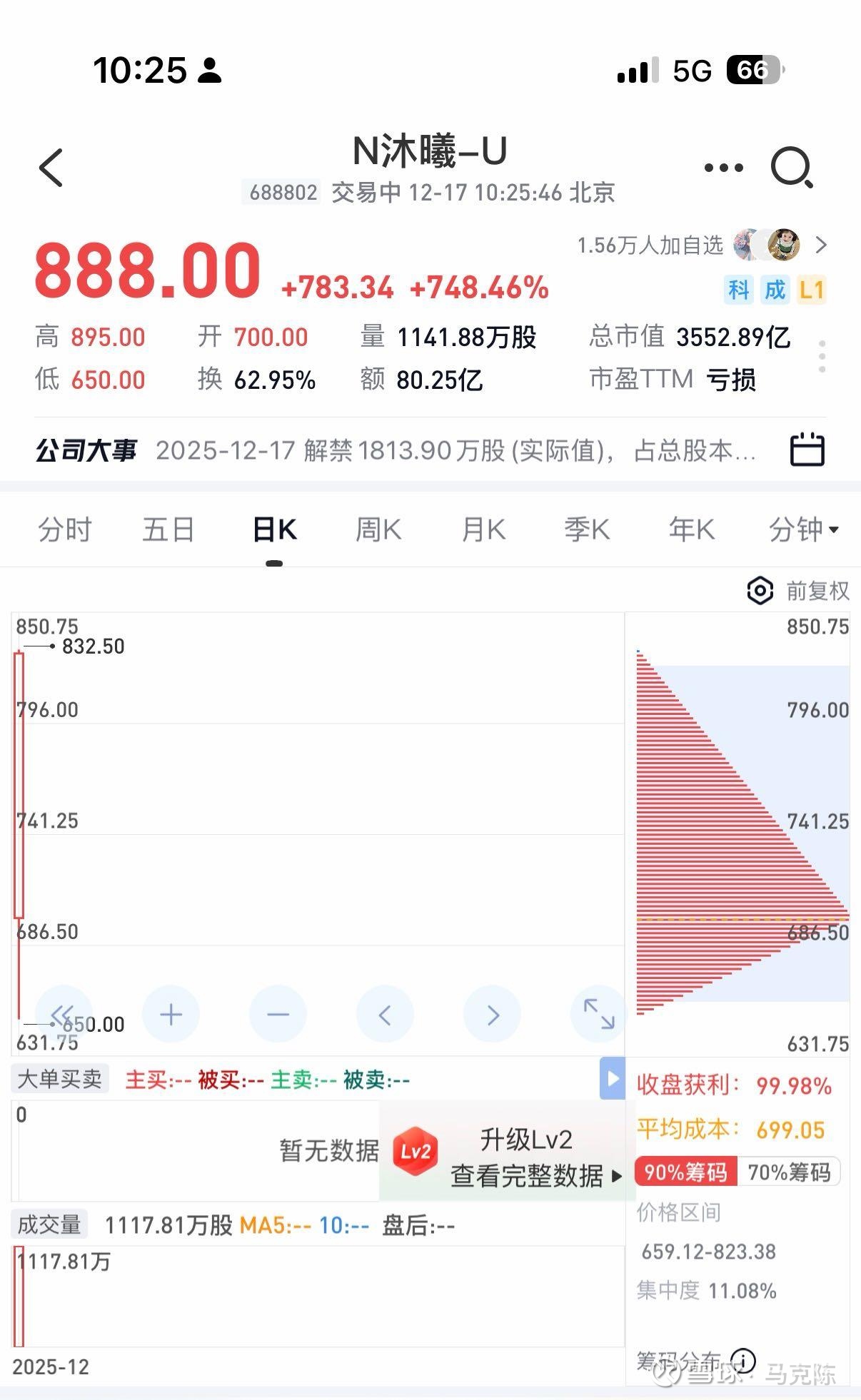Switch to the 分时 tab
Image resolution: width=861 pixels, height=1400 pixels.
point(65,529)
